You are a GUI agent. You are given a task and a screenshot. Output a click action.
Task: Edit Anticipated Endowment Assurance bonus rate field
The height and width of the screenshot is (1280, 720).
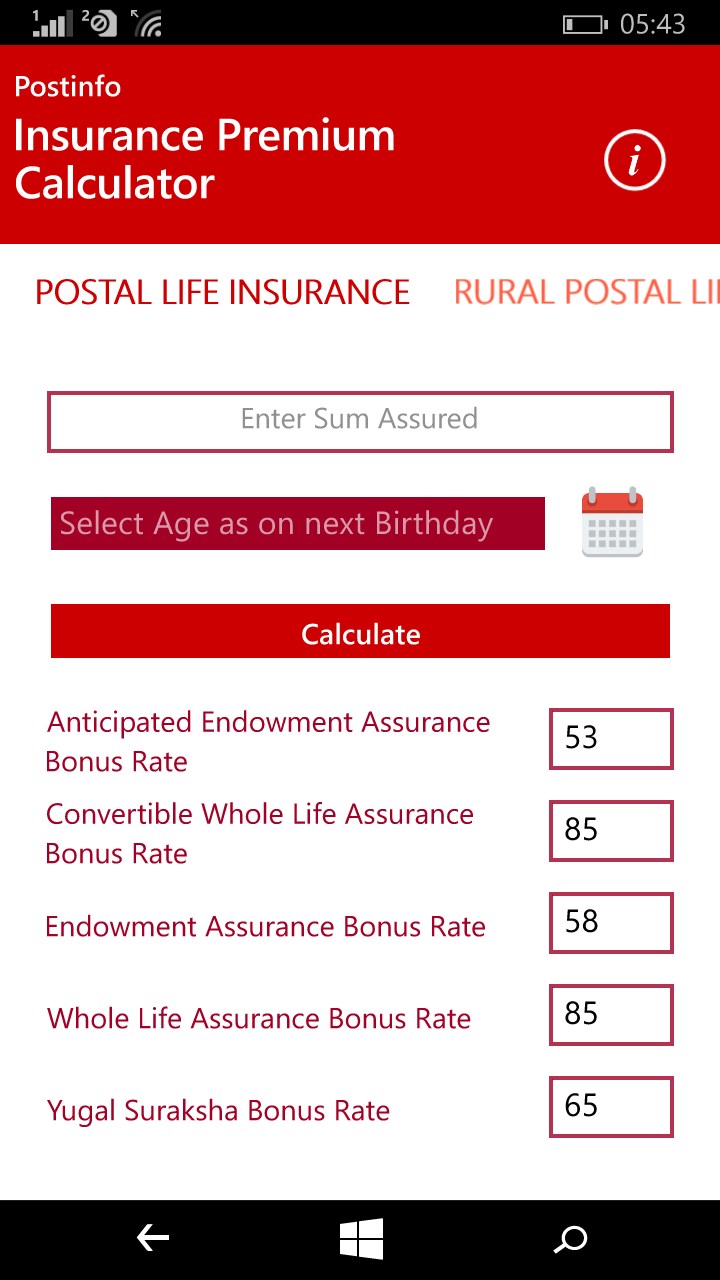click(x=610, y=739)
